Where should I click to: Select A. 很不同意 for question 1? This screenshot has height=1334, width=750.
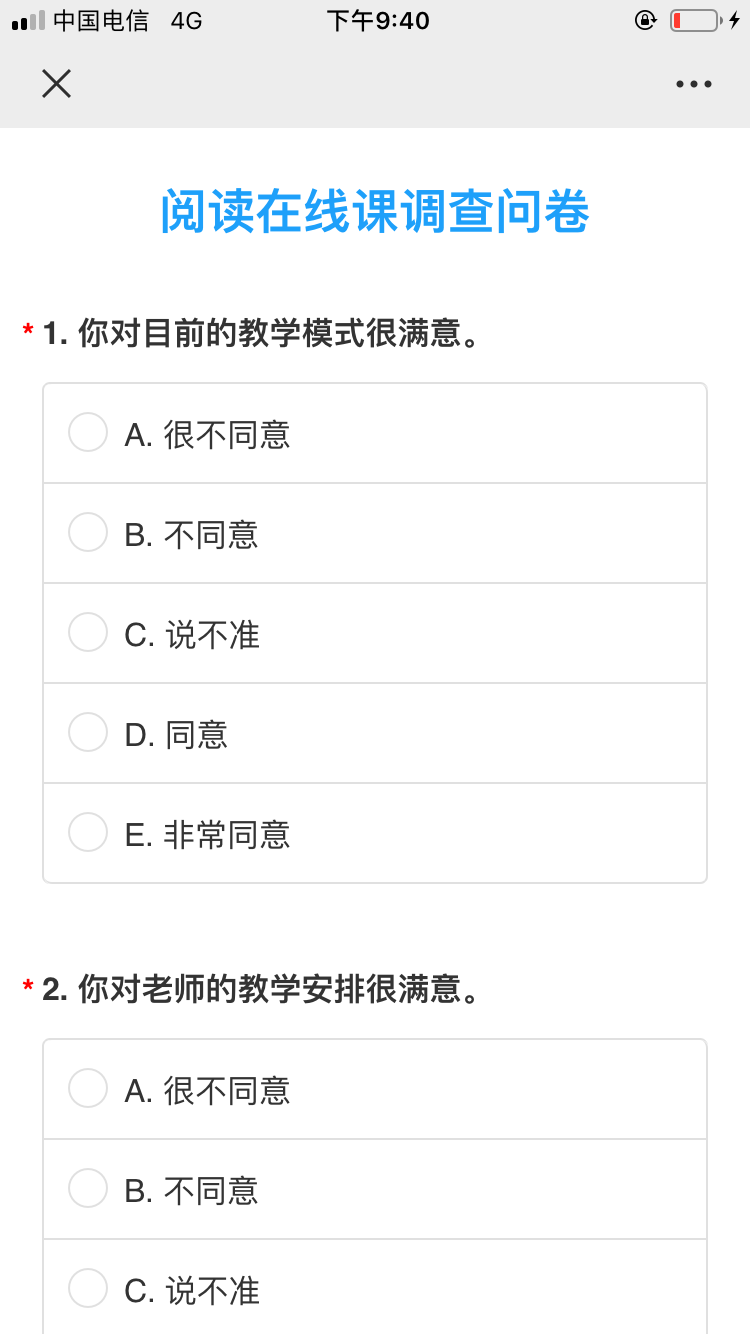pyautogui.click(x=375, y=433)
